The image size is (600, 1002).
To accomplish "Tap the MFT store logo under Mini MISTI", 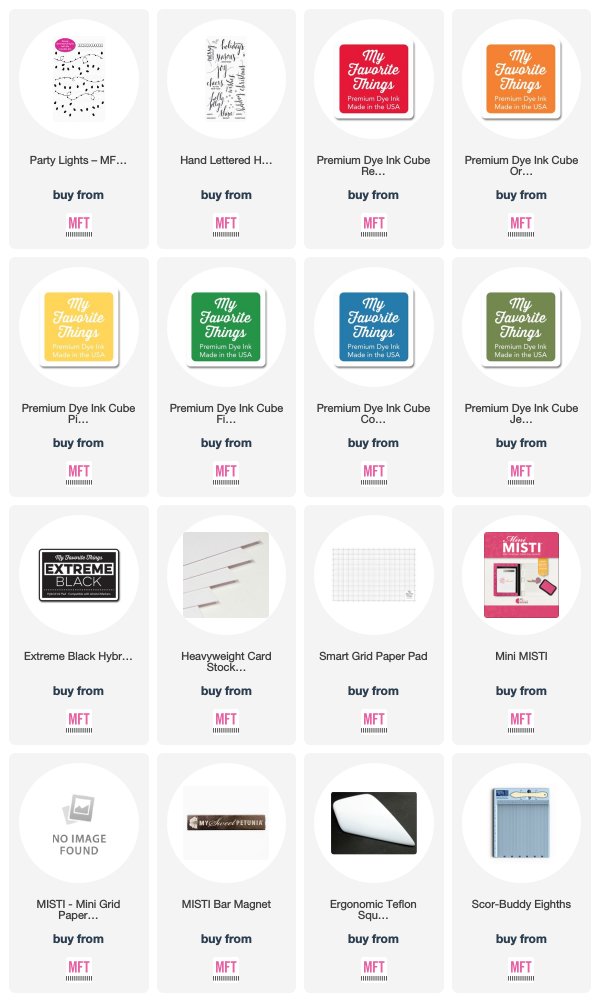I will tap(521, 721).
